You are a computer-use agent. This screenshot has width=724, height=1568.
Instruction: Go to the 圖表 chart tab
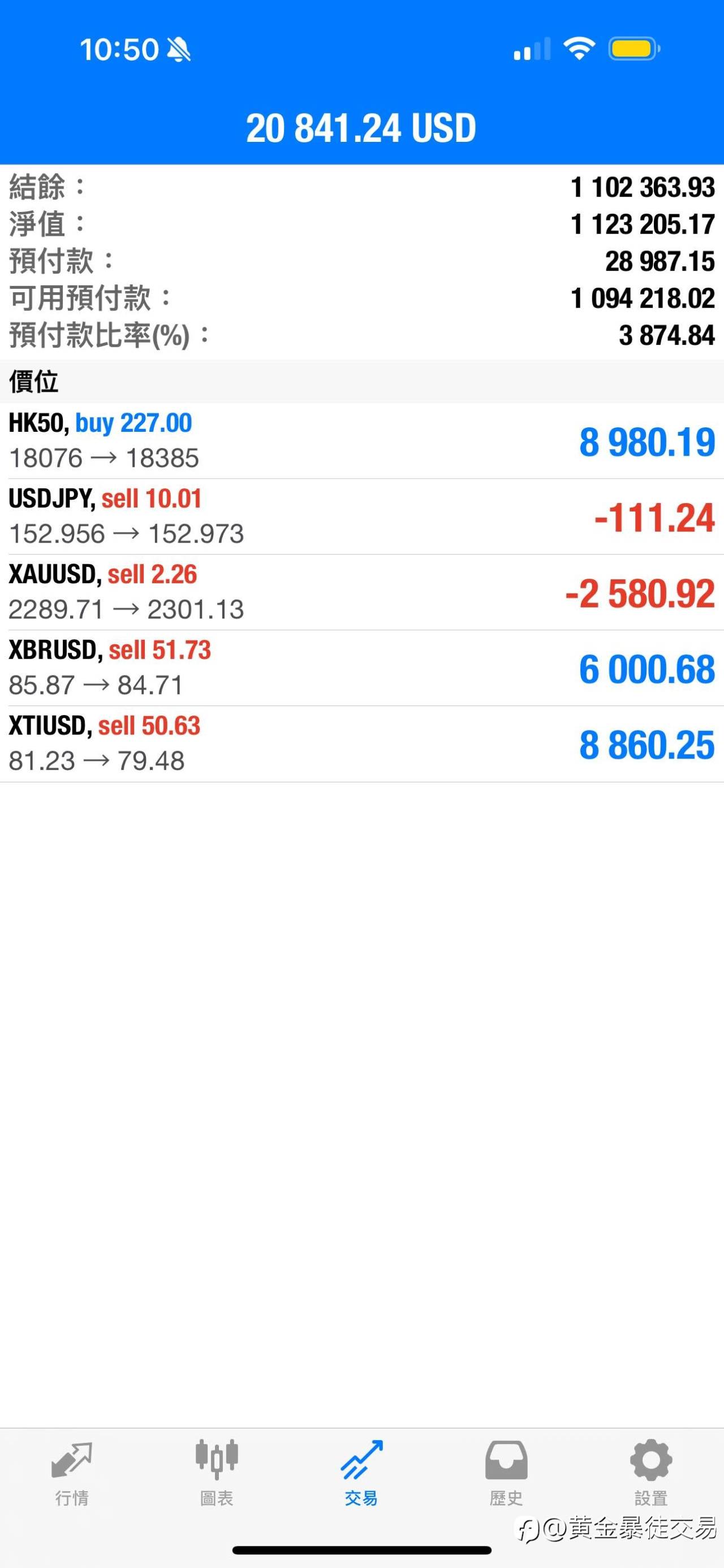point(217,1473)
